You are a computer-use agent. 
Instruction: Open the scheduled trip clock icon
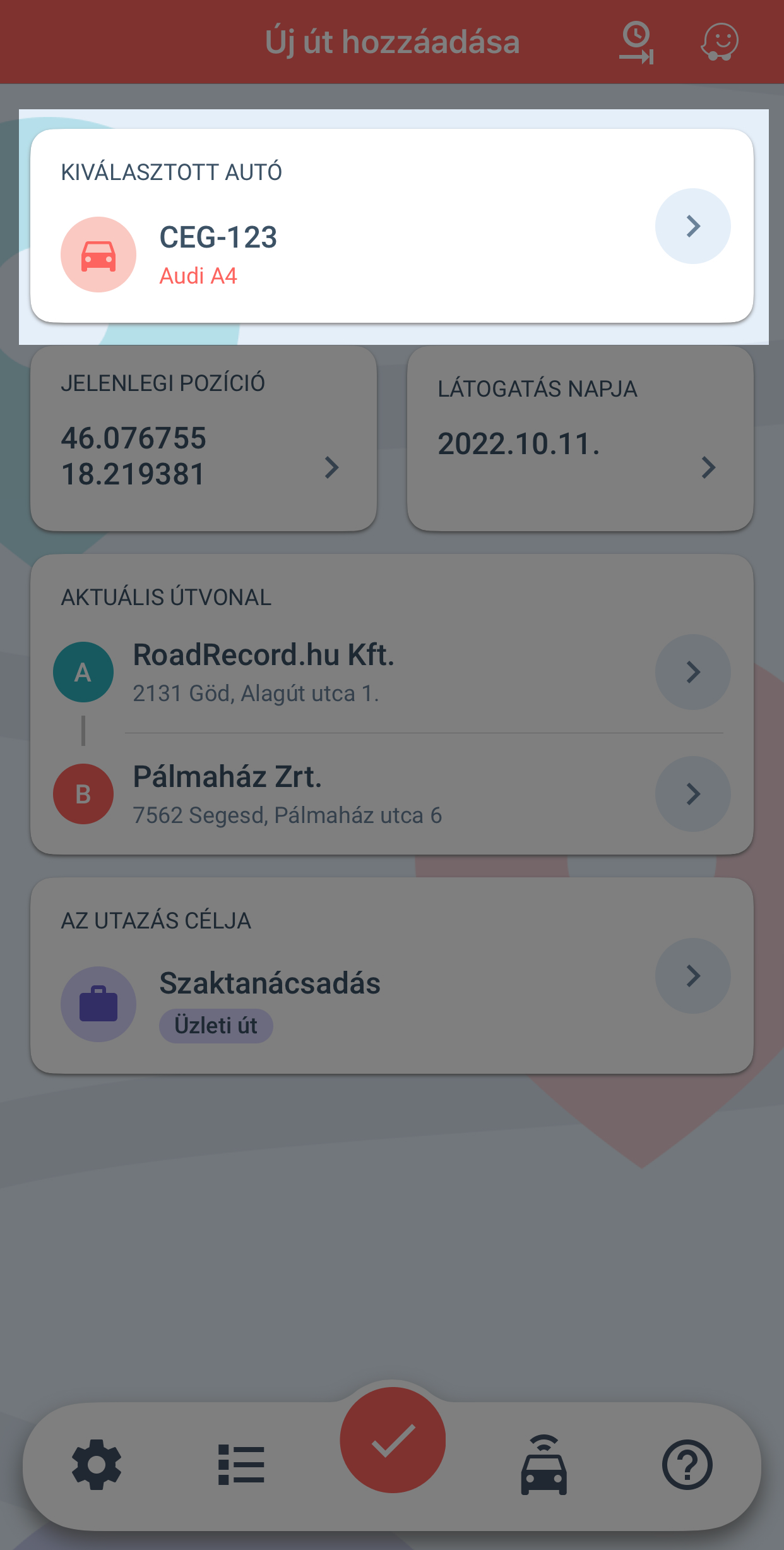(x=636, y=43)
